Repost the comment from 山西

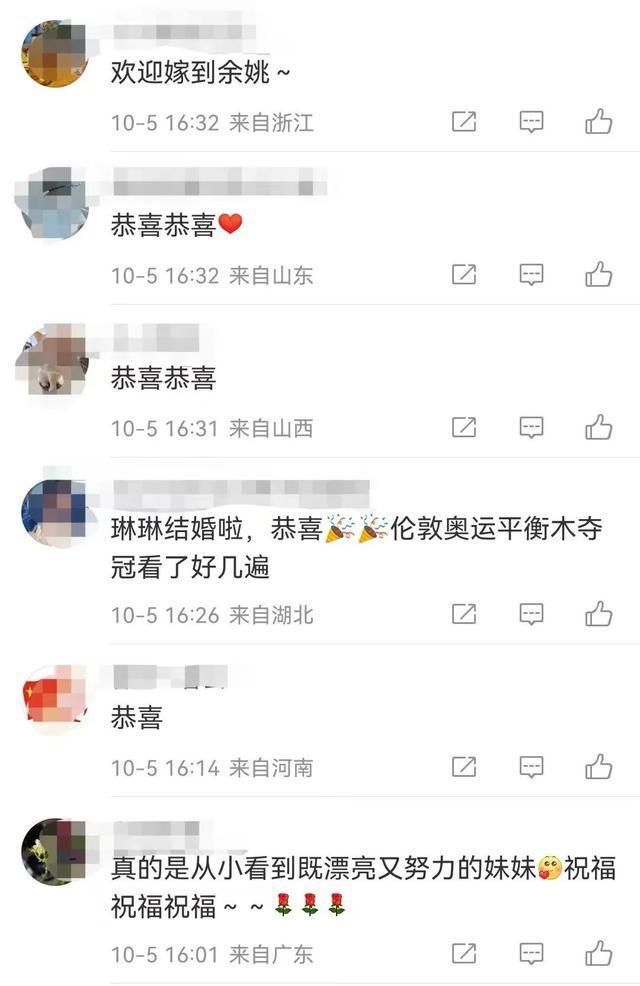coord(464,427)
